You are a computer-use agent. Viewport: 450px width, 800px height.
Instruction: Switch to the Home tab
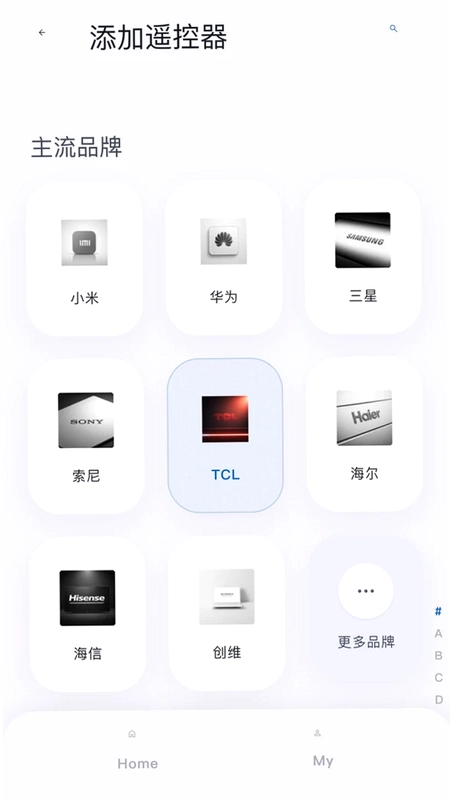pyautogui.click(x=137, y=750)
